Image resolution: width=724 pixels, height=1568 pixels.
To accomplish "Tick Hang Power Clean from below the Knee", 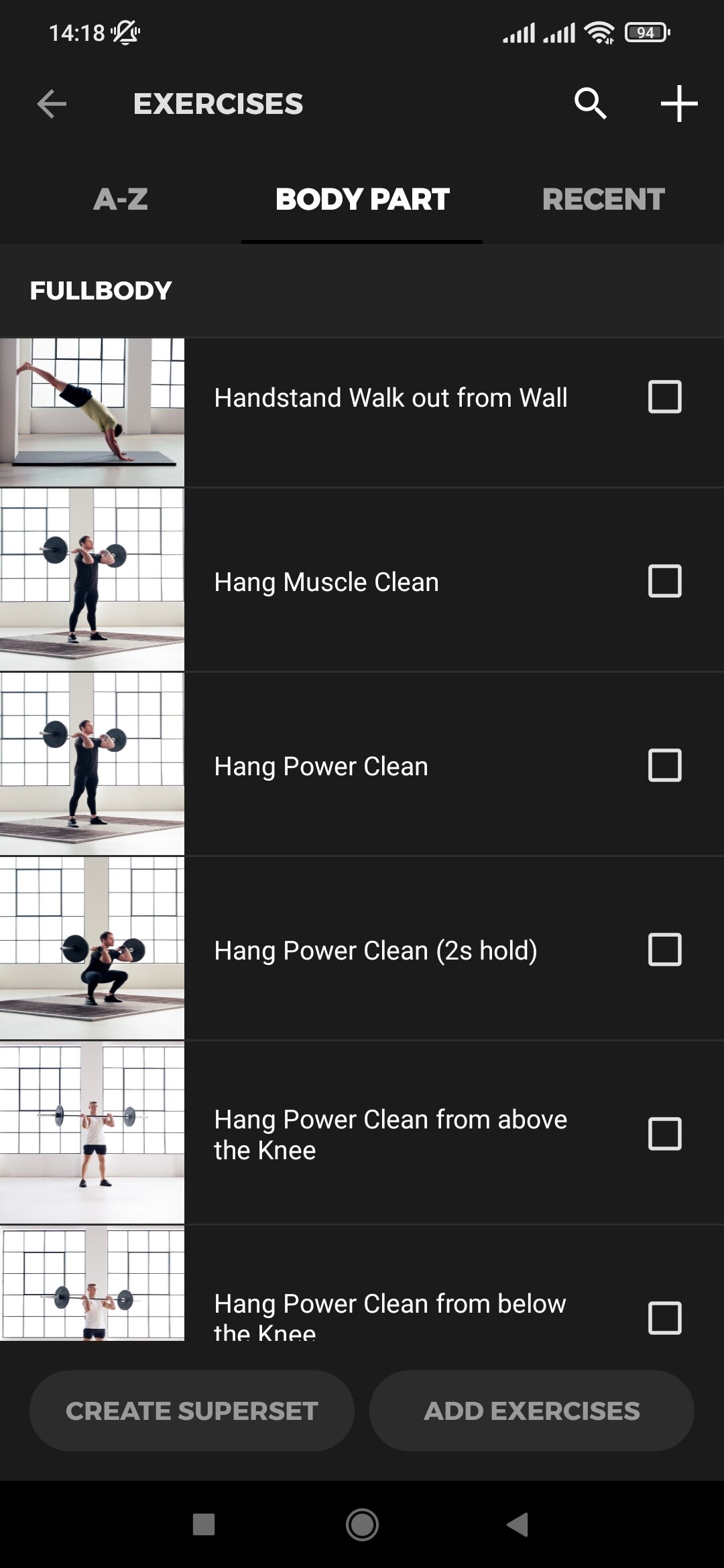I will (x=665, y=1318).
